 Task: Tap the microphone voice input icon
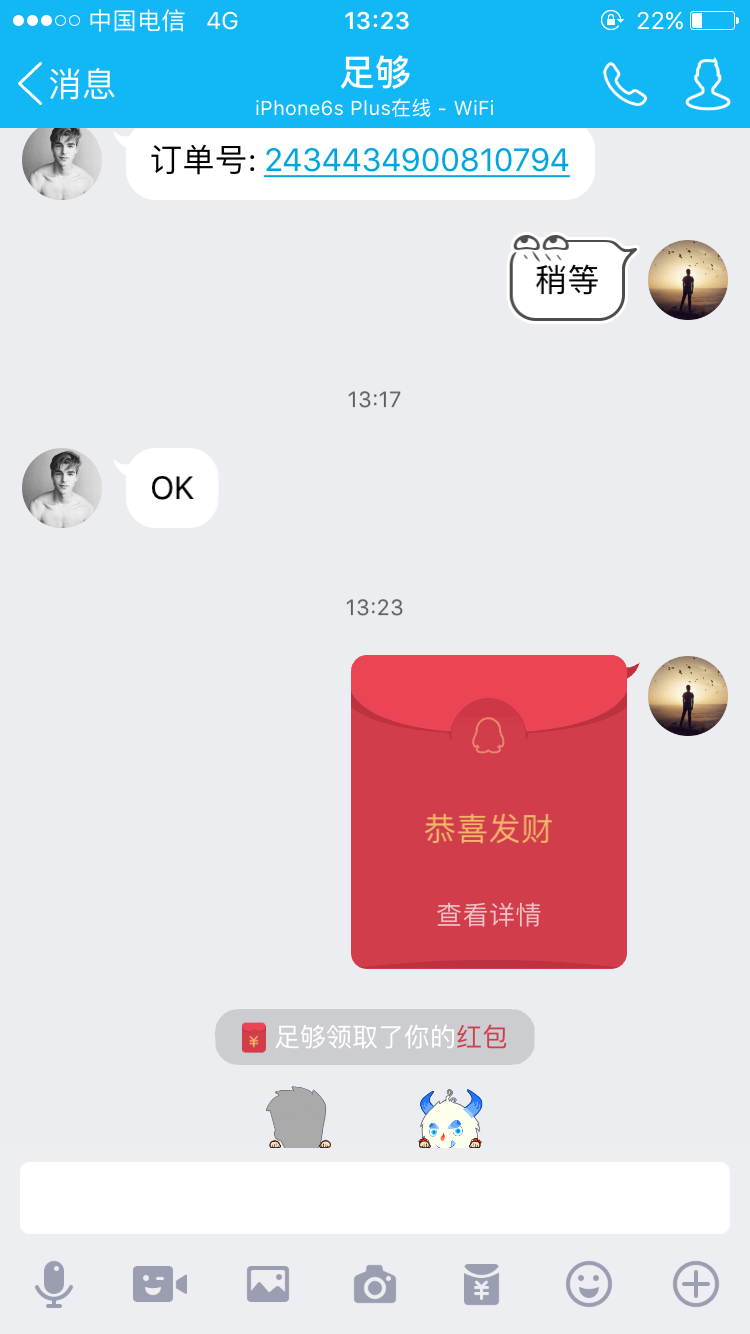(x=54, y=1284)
